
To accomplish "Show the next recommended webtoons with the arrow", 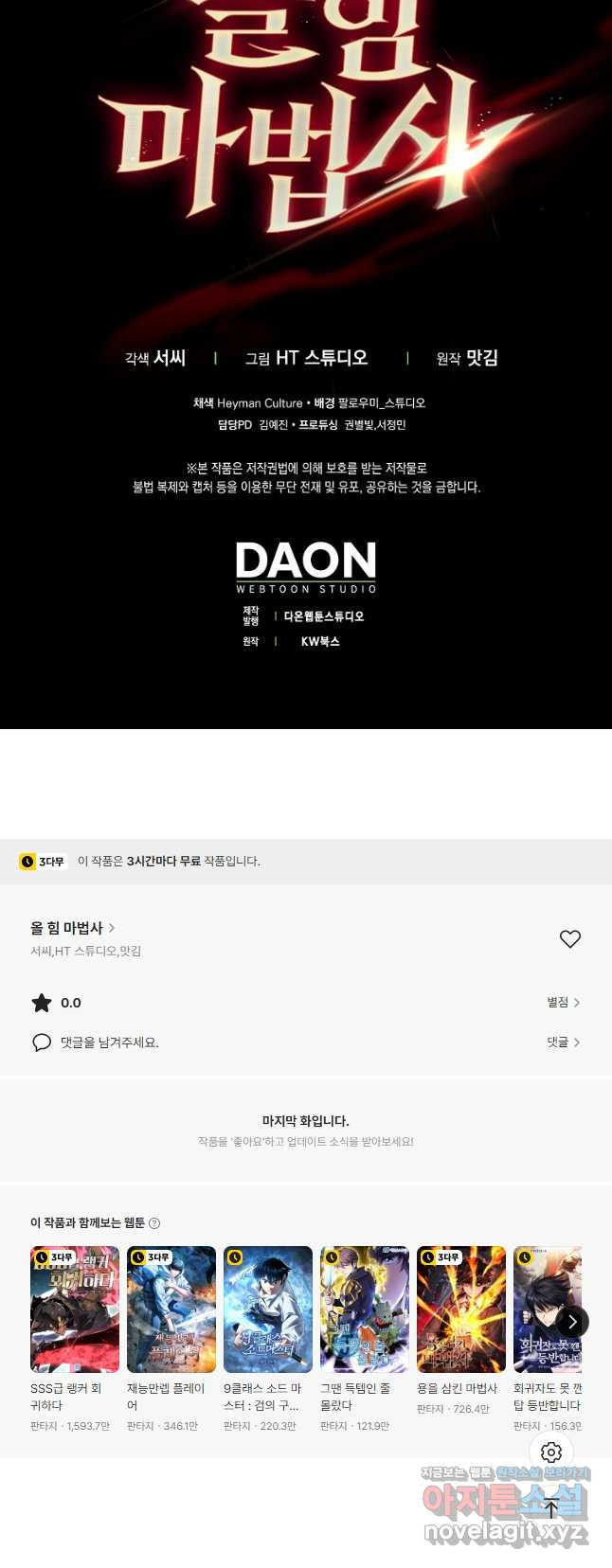I will [572, 1321].
